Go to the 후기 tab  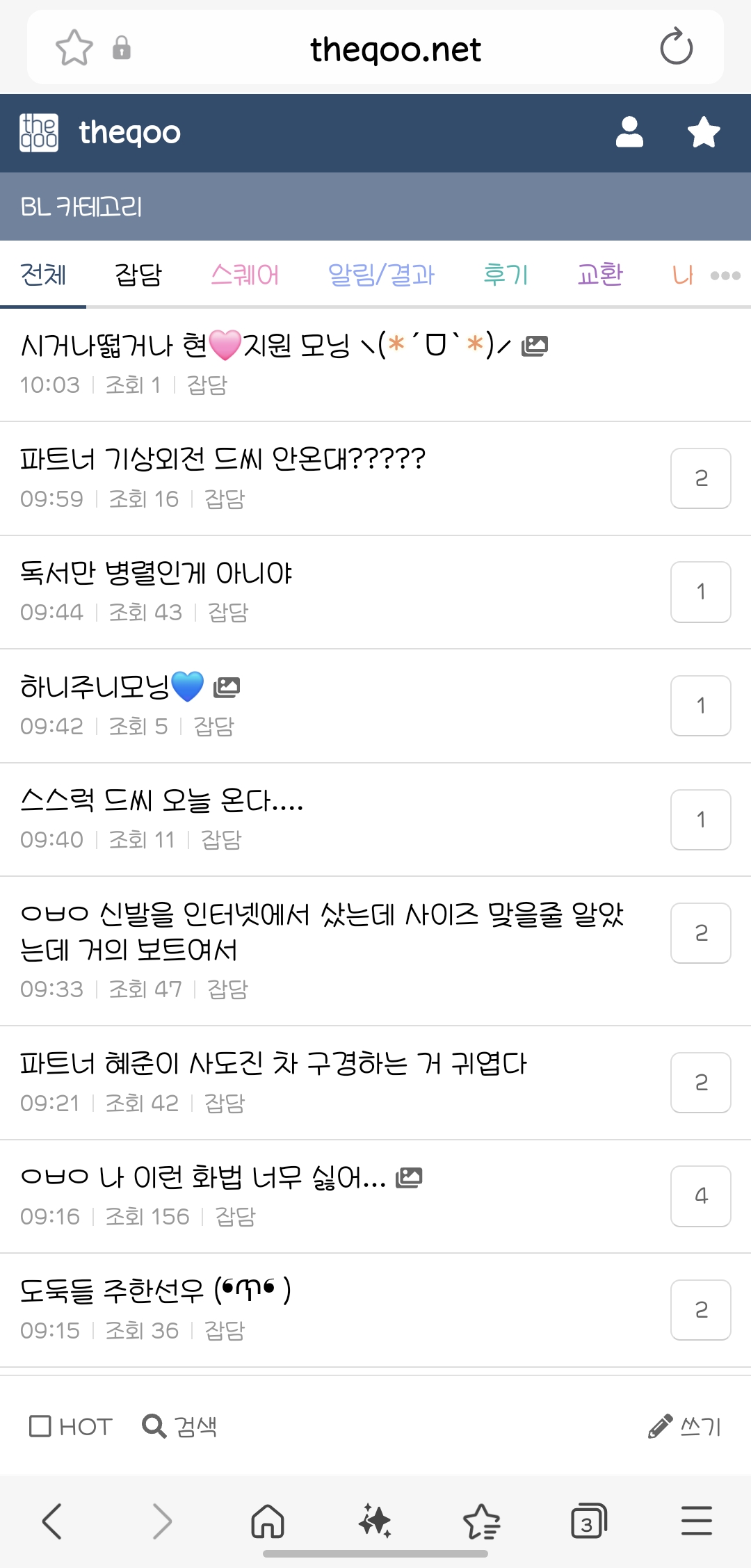[506, 275]
